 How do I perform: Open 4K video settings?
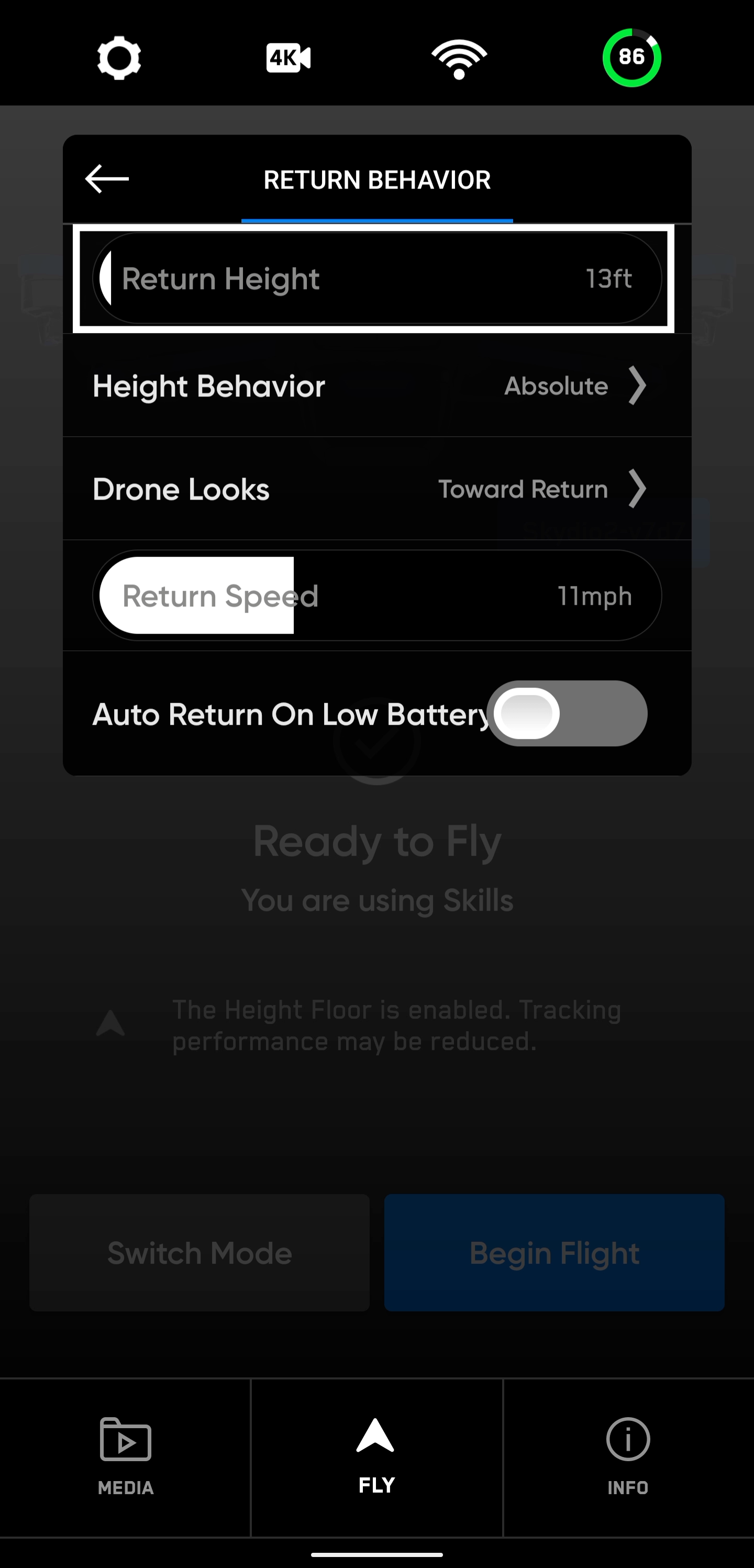tap(289, 58)
